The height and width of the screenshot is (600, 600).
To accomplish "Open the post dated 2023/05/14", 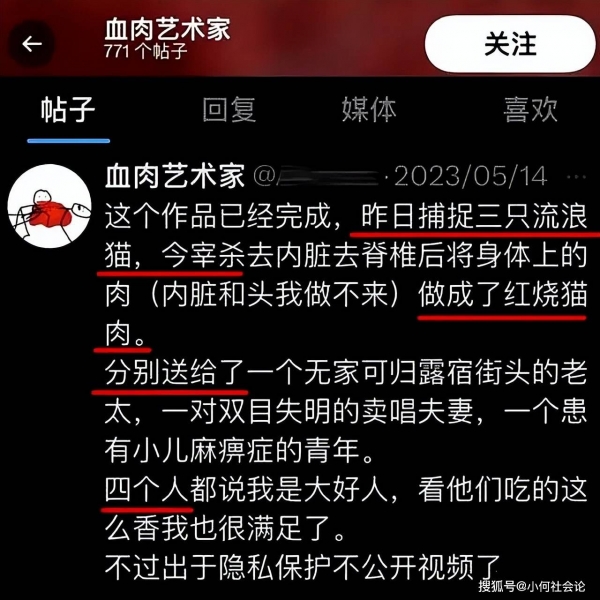I will [x=471, y=177].
